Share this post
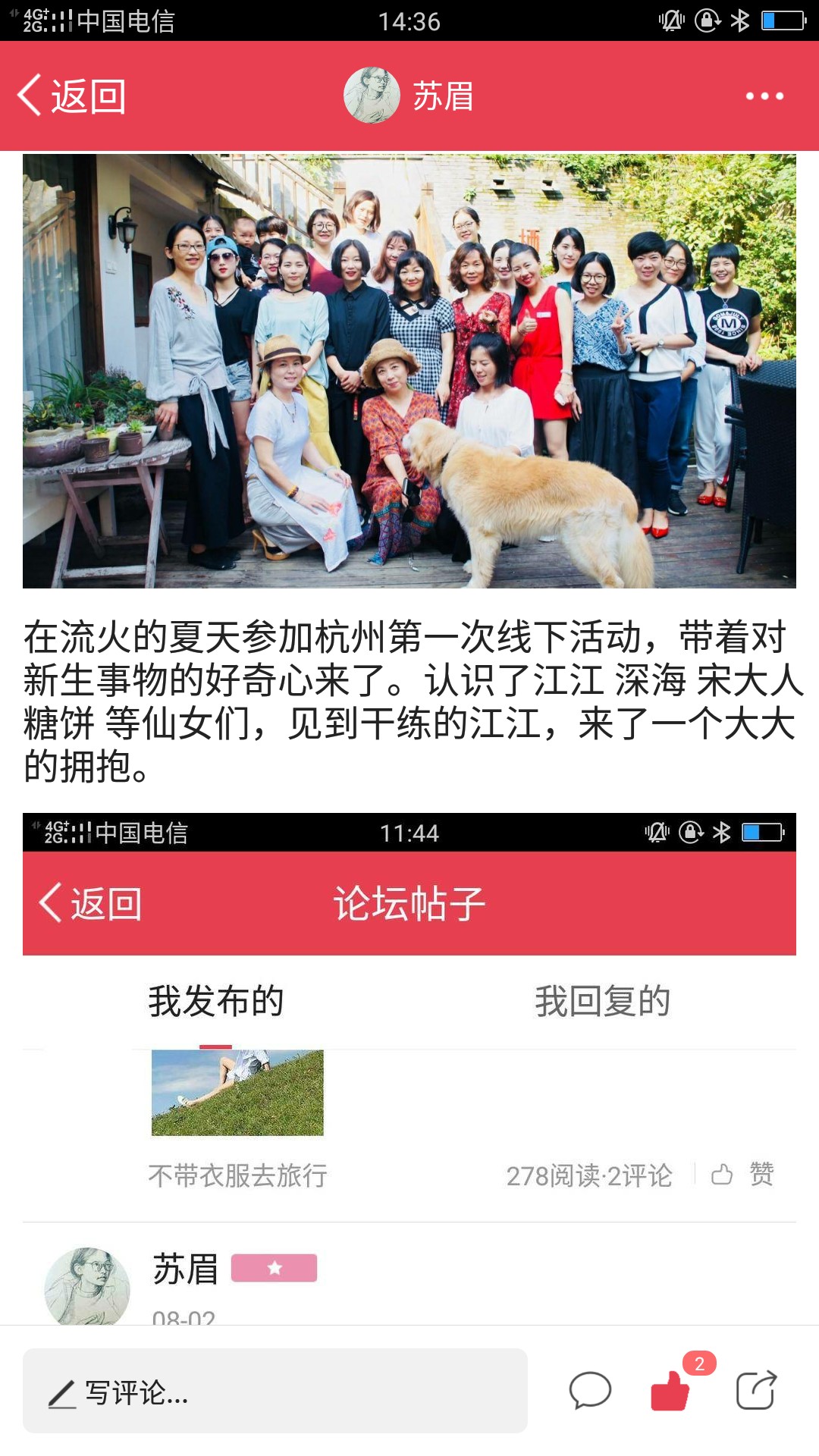This screenshot has width=819, height=1456. (757, 1389)
